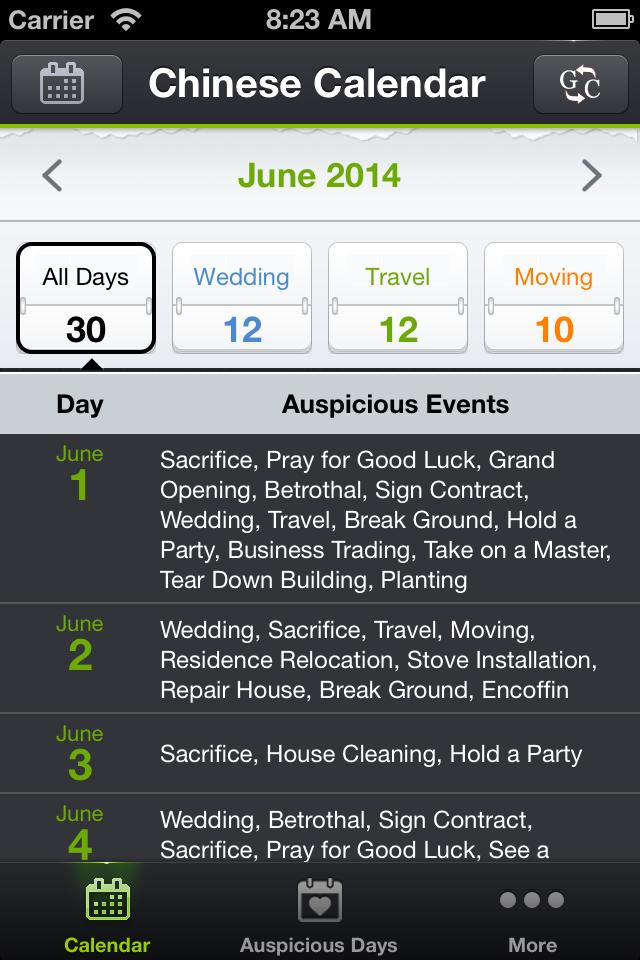
Task: Go to previous month
Action: tap(53, 176)
